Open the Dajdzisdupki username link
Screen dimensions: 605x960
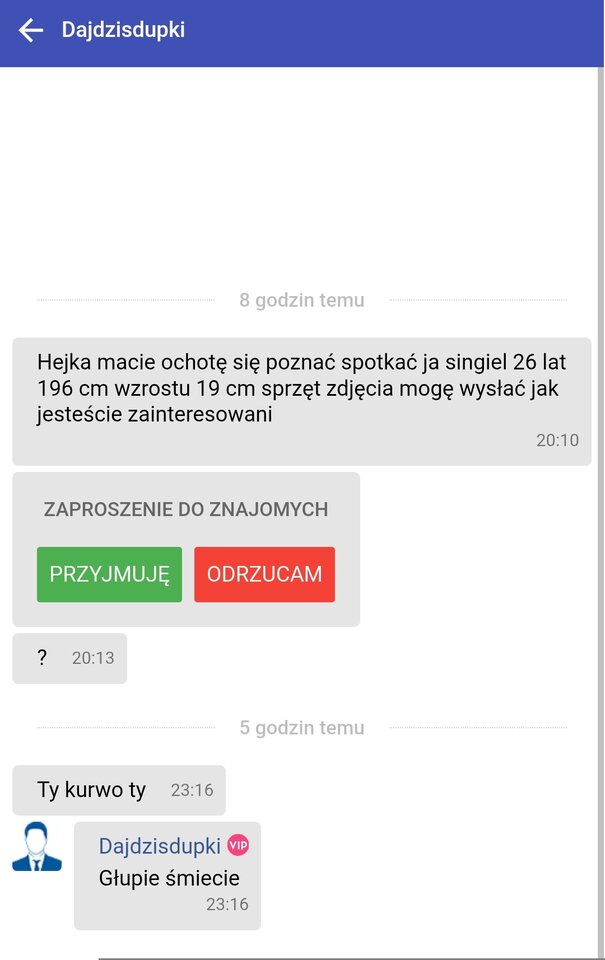tap(159, 846)
